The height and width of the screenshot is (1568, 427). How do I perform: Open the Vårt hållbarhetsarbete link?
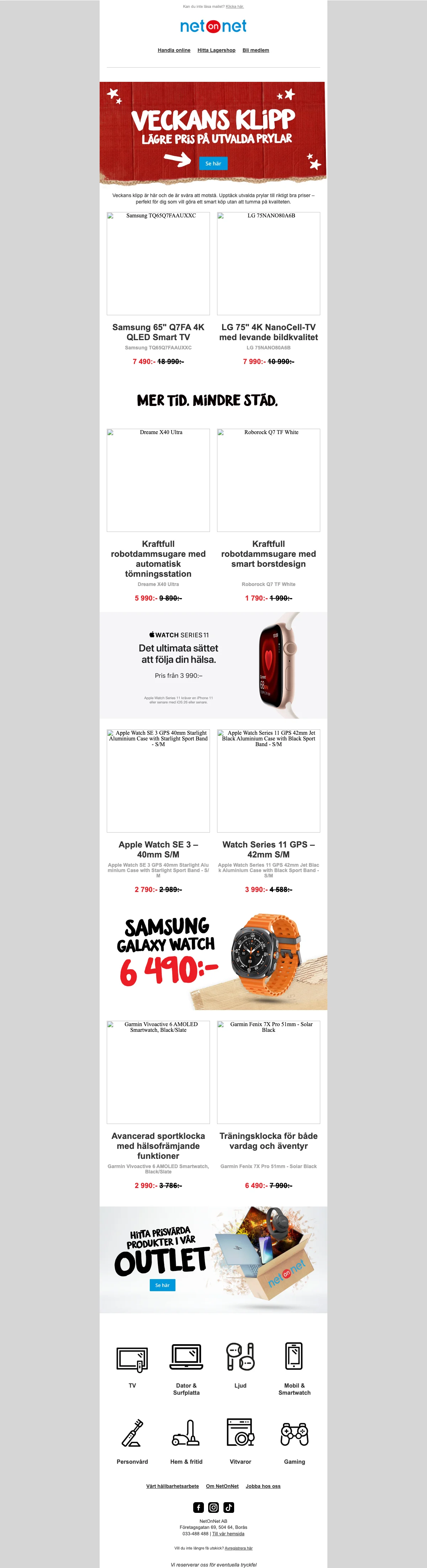(172, 1486)
